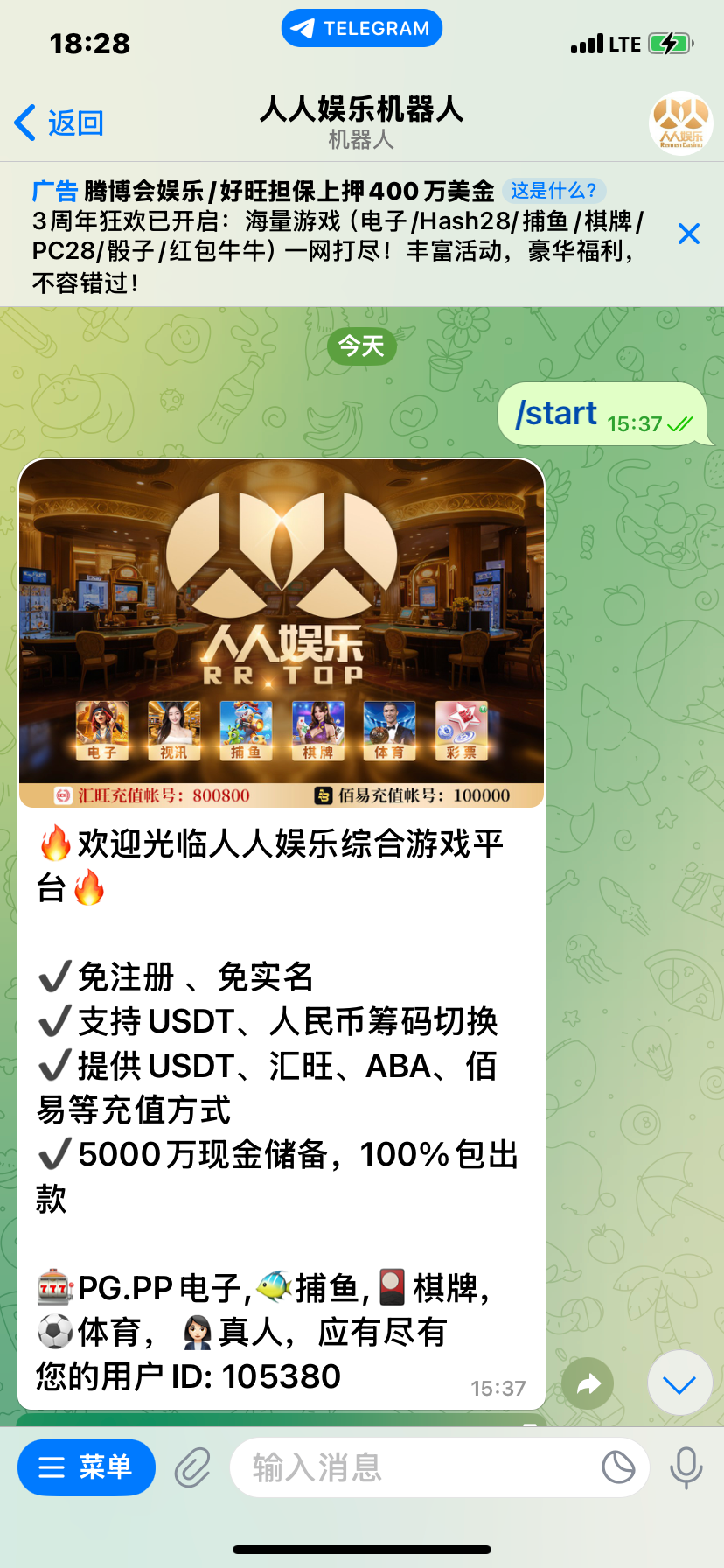Tap the microphone to record voice
Viewport: 724px width, 1568px height.
tap(686, 1467)
